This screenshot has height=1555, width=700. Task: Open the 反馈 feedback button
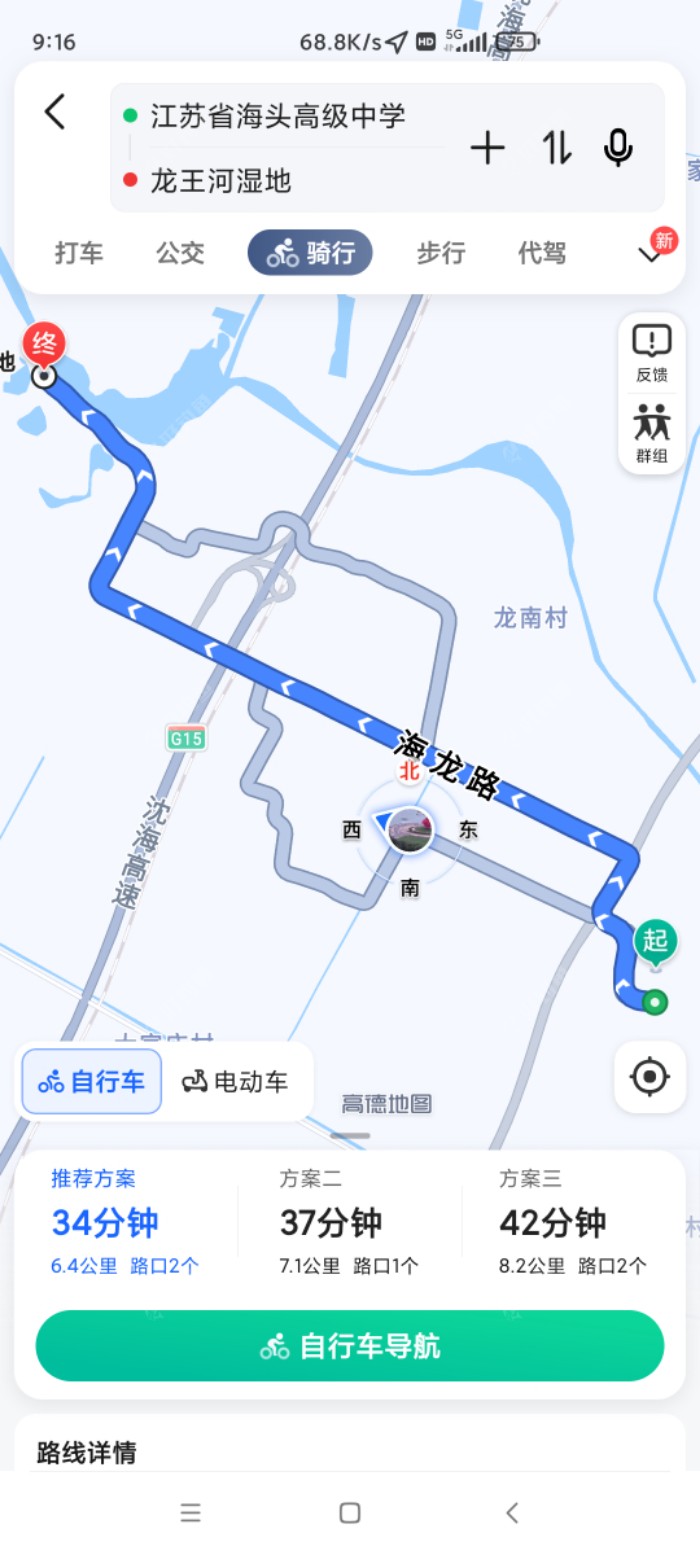(651, 353)
